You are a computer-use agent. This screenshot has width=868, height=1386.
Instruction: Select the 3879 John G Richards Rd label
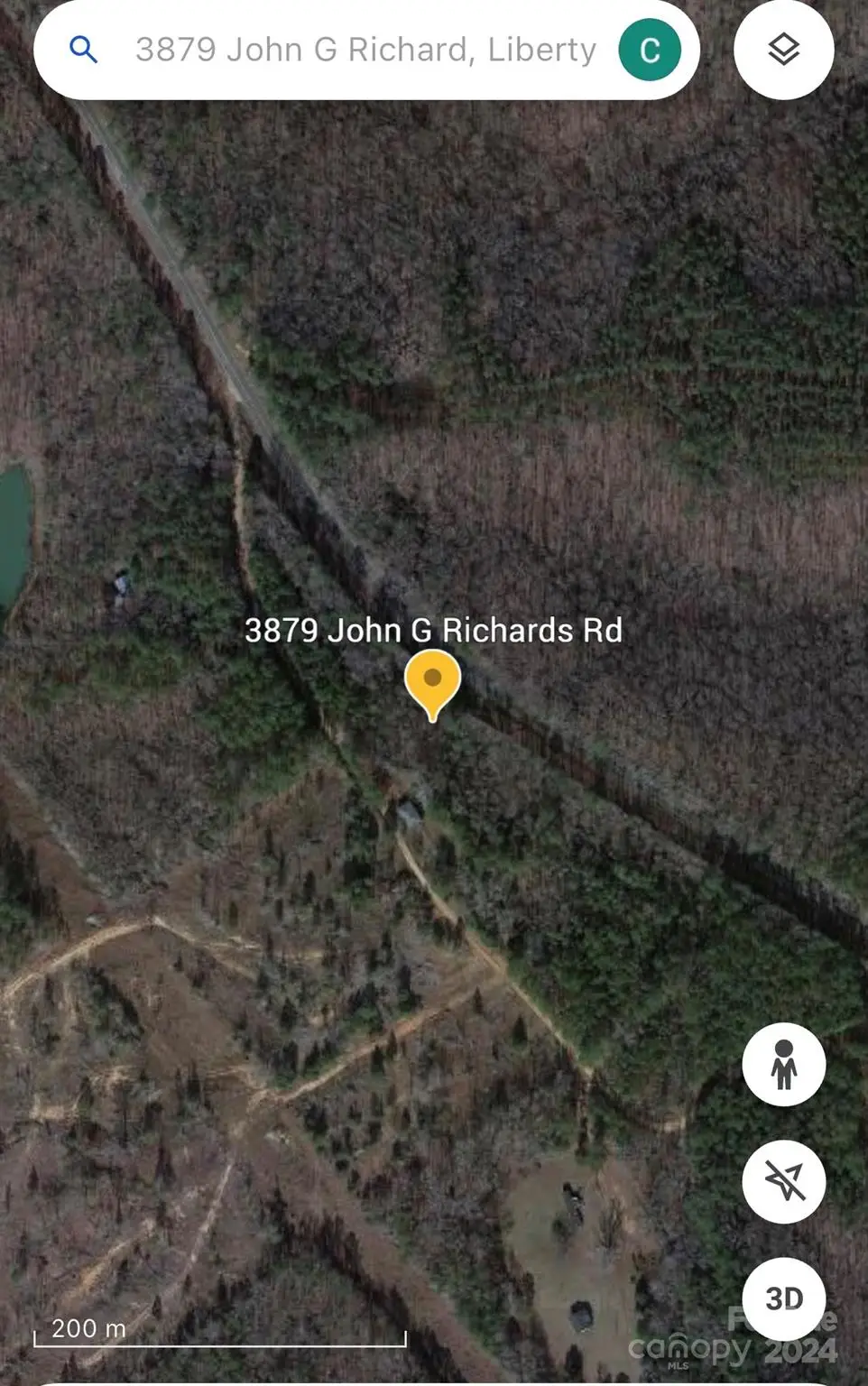coord(433,631)
